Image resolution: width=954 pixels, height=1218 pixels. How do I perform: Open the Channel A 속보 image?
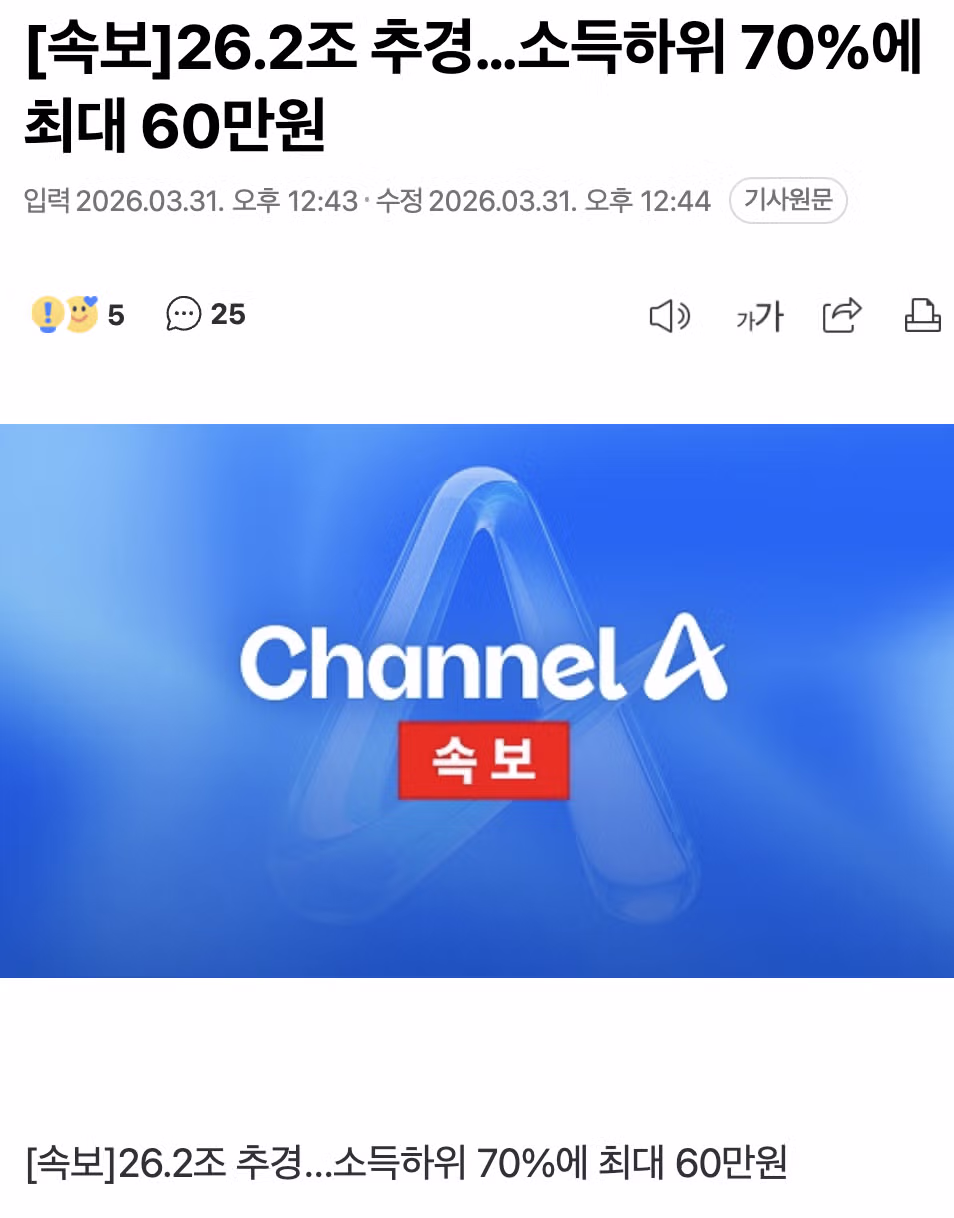point(477,700)
